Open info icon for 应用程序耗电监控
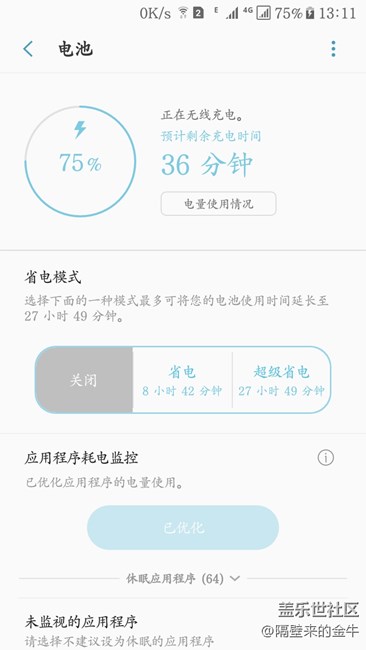Image resolution: width=366 pixels, height=650 pixels. point(325,458)
